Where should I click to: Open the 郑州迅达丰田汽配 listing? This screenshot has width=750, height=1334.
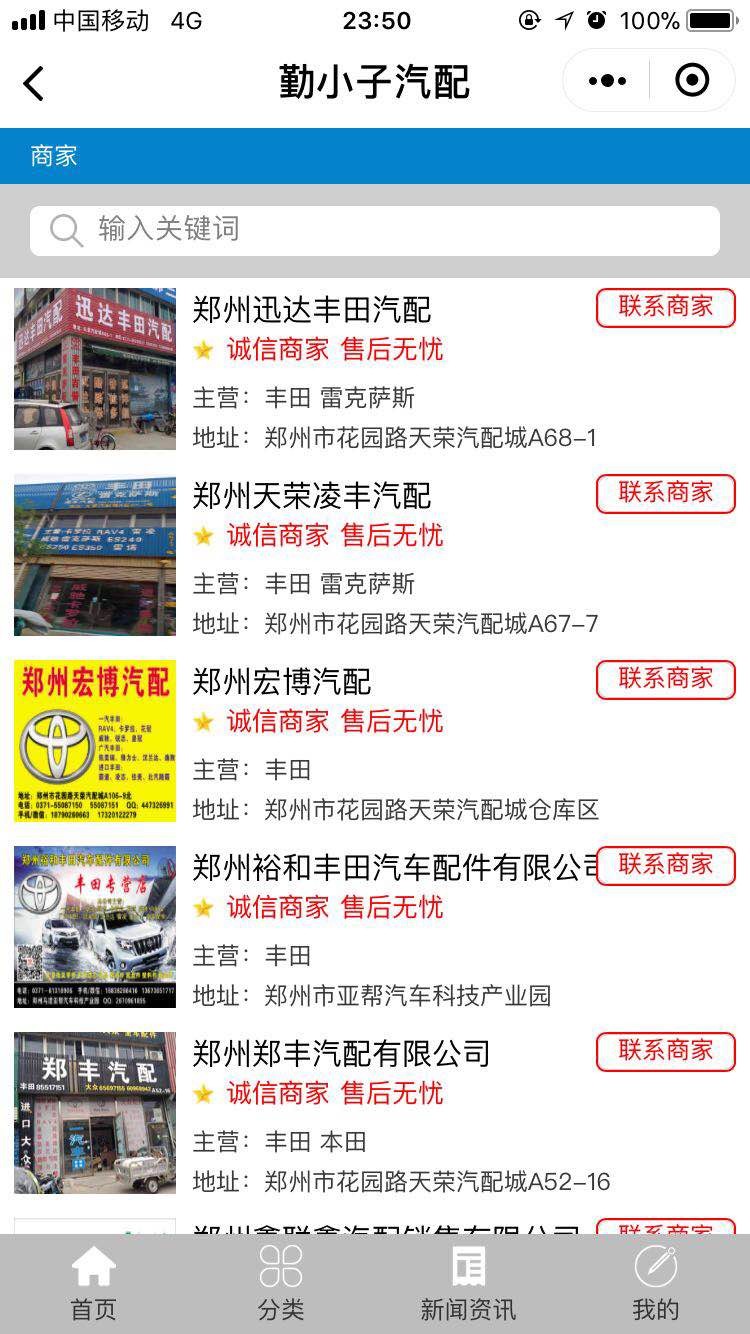[x=311, y=310]
